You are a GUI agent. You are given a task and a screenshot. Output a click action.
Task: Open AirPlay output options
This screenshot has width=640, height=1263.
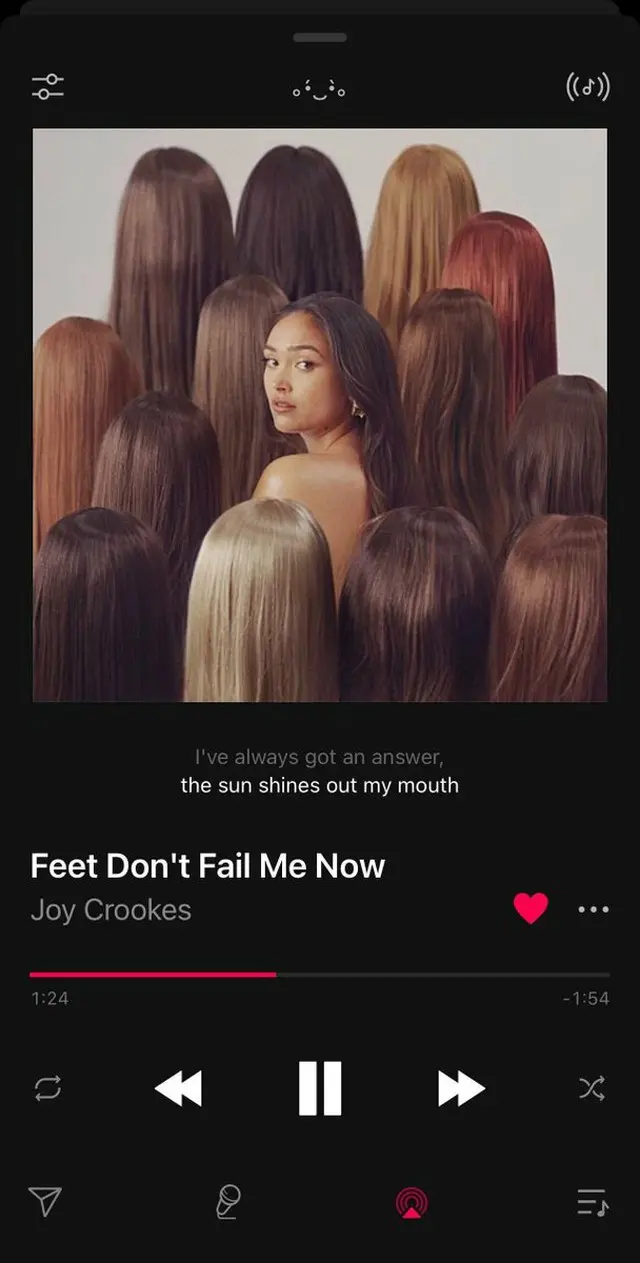[410, 1202]
